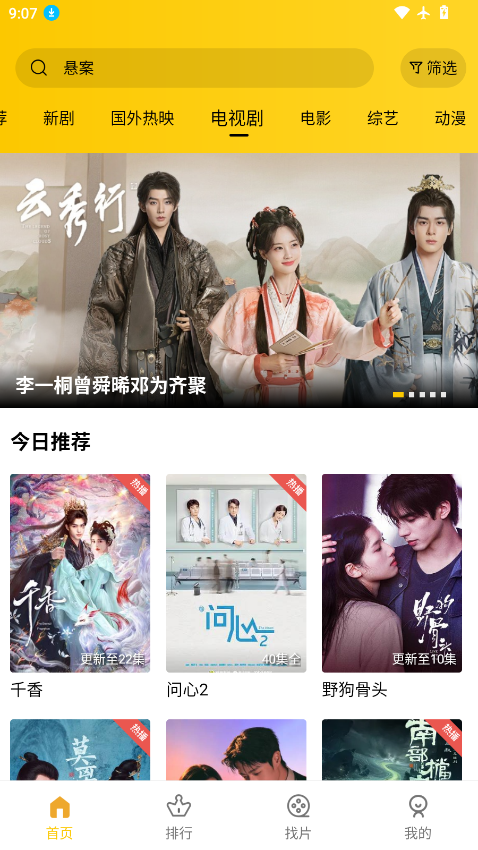Open the 问心2 drama card
Viewport: 478px width, 850px height.
tap(236, 587)
